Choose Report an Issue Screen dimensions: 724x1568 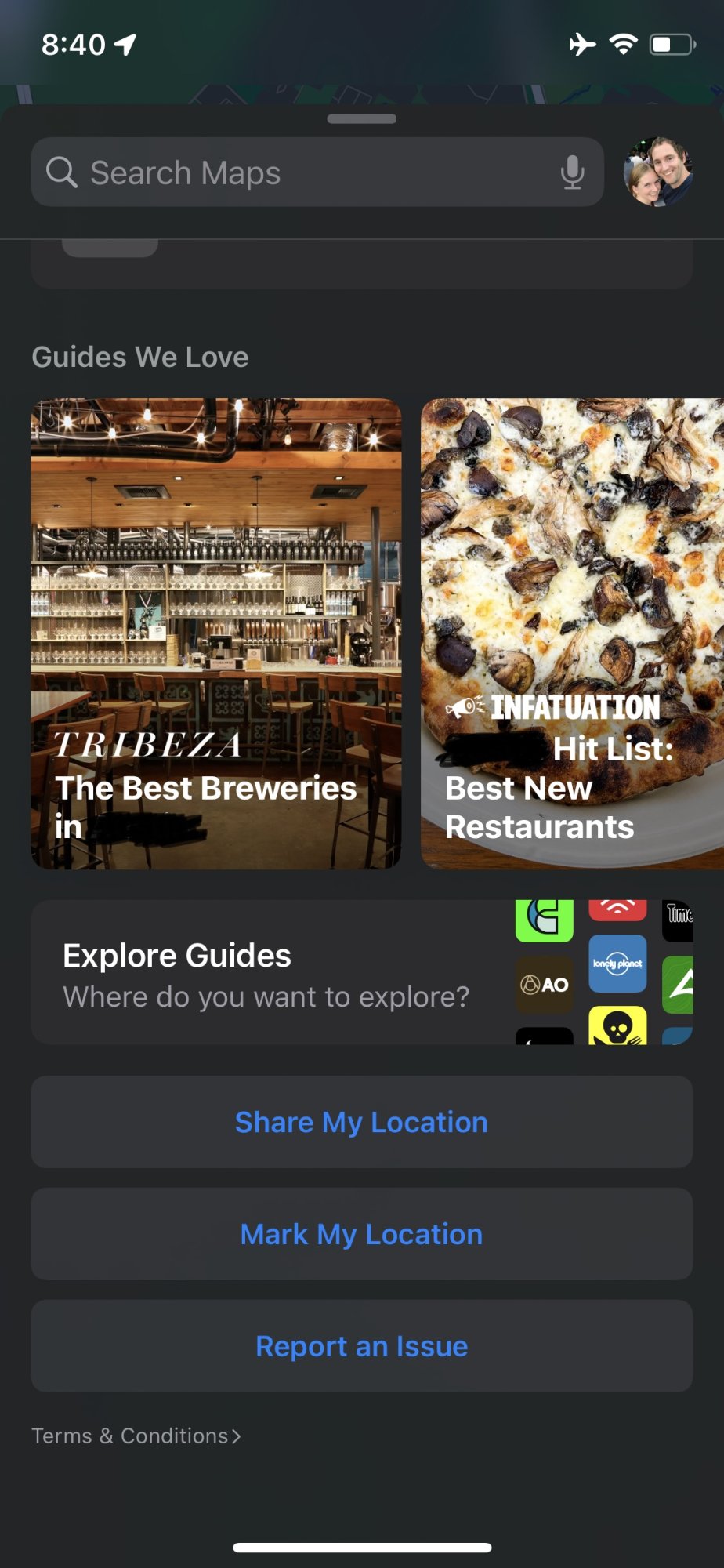click(361, 1346)
